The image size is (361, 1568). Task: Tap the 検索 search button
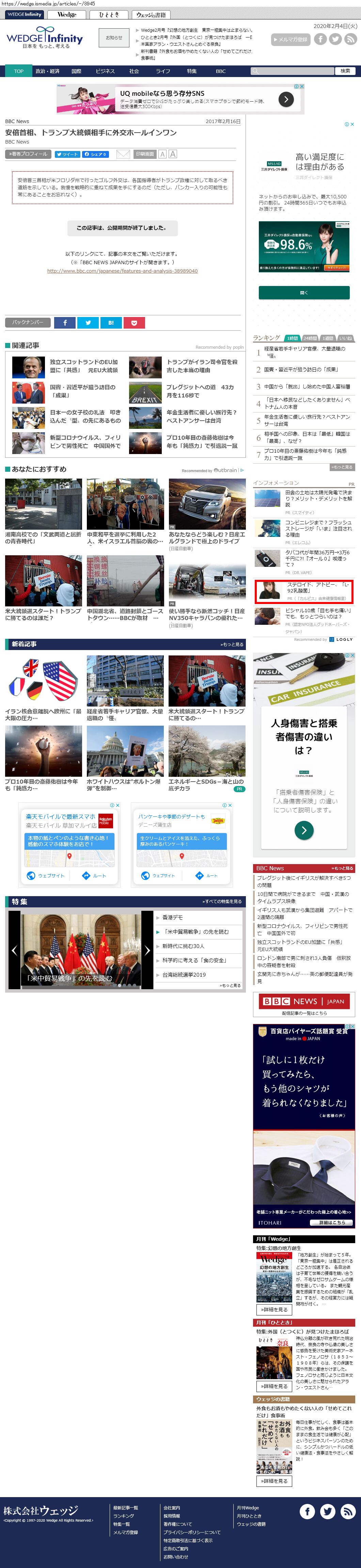pyautogui.click(x=345, y=71)
